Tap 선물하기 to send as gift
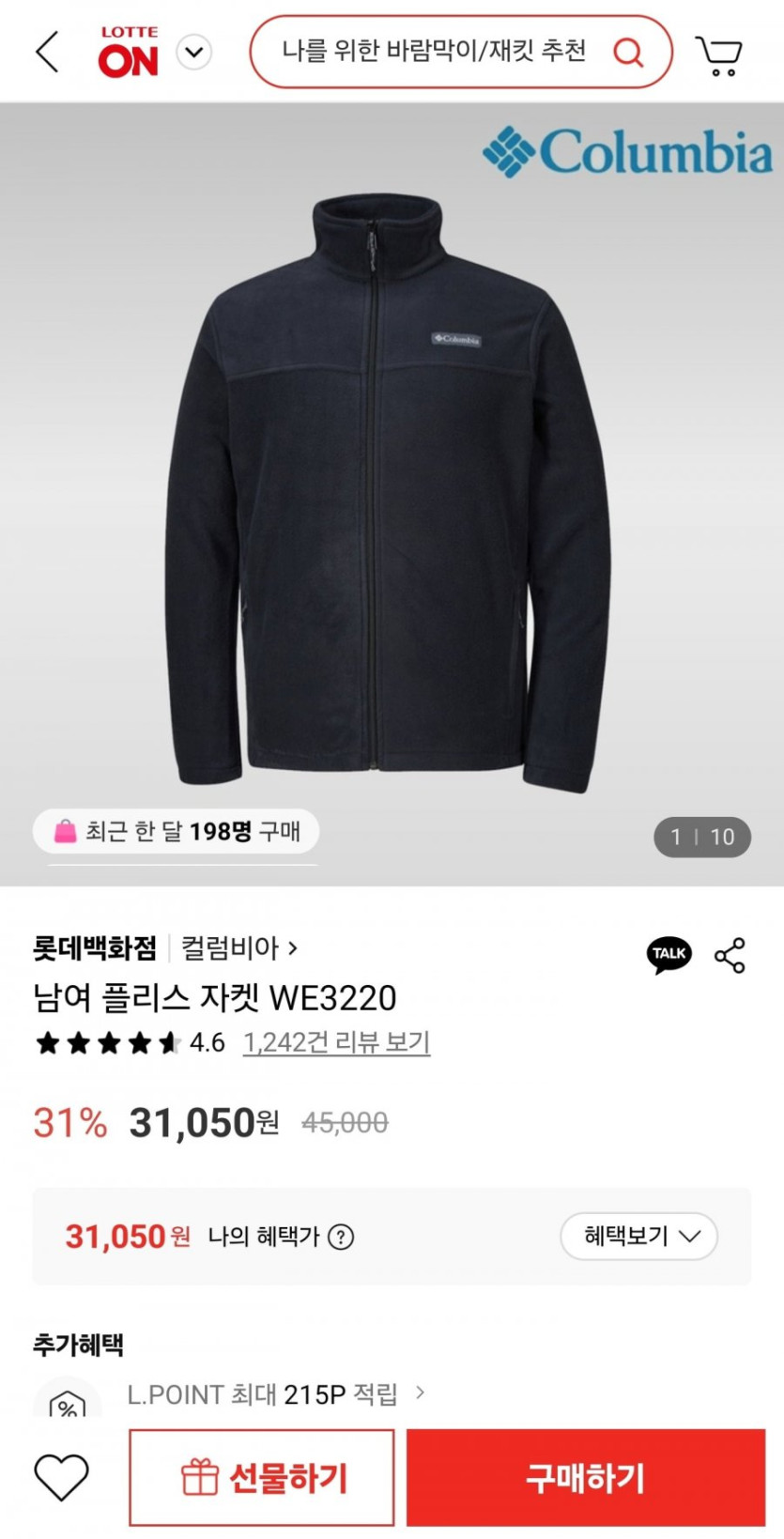 [x=262, y=1478]
